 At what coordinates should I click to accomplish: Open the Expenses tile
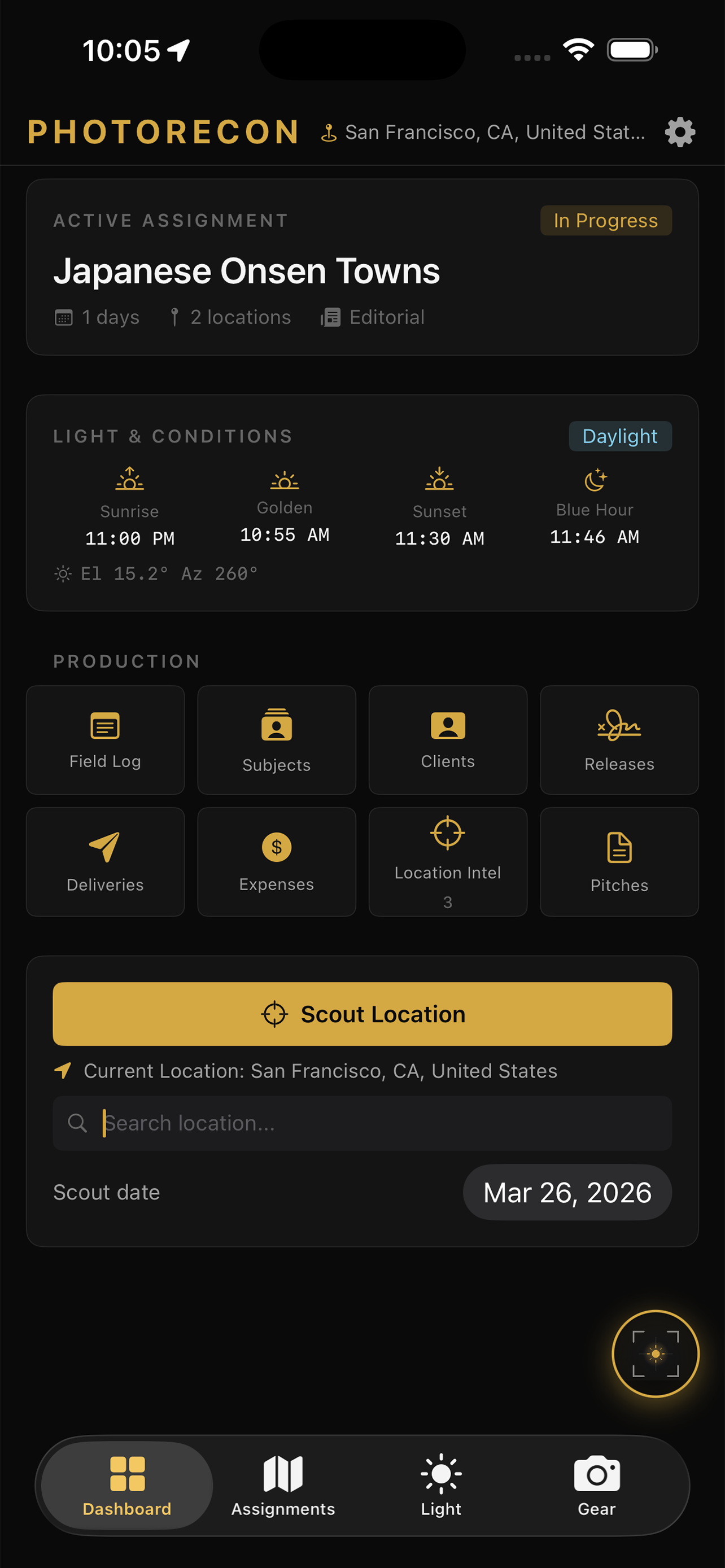pyautogui.click(x=276, y=861)
